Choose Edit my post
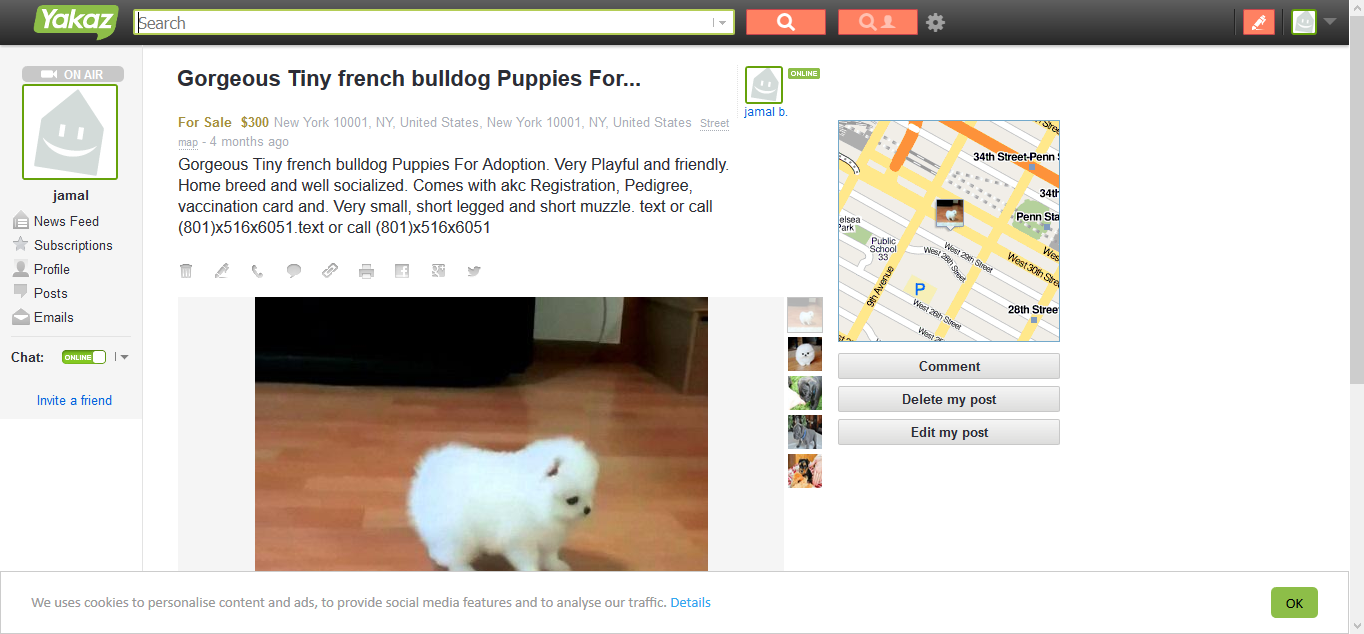This screenshot has height=634, width=1364. point(948,432)
